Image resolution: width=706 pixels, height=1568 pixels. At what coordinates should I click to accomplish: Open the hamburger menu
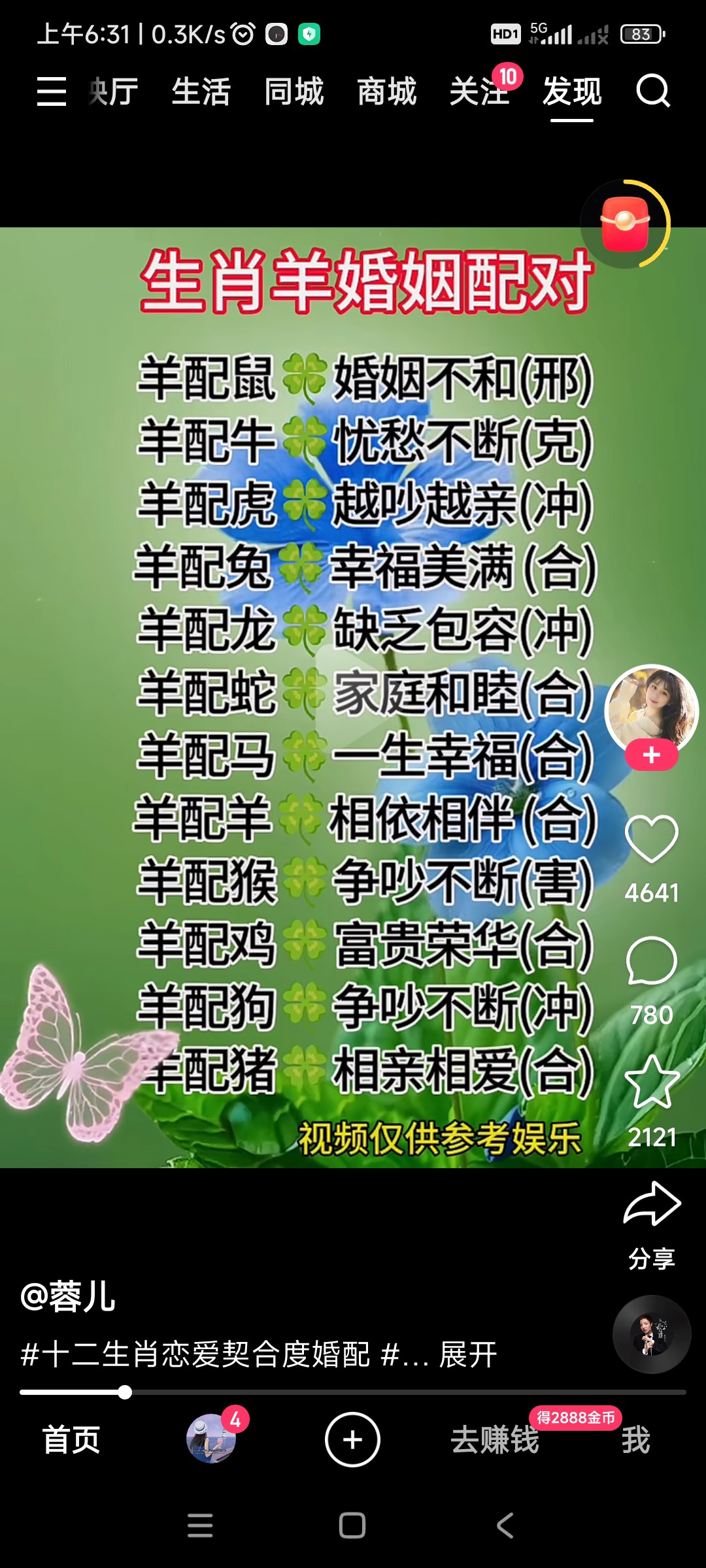pos(52,91)
